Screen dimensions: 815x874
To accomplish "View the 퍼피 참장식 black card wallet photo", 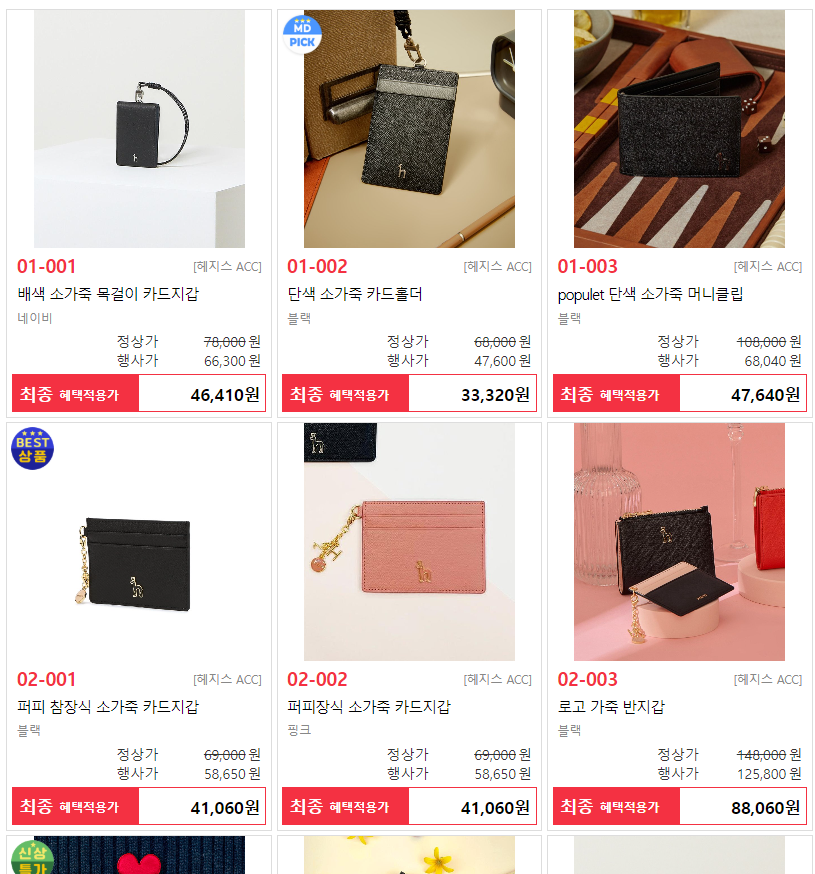I will [137, 543].
